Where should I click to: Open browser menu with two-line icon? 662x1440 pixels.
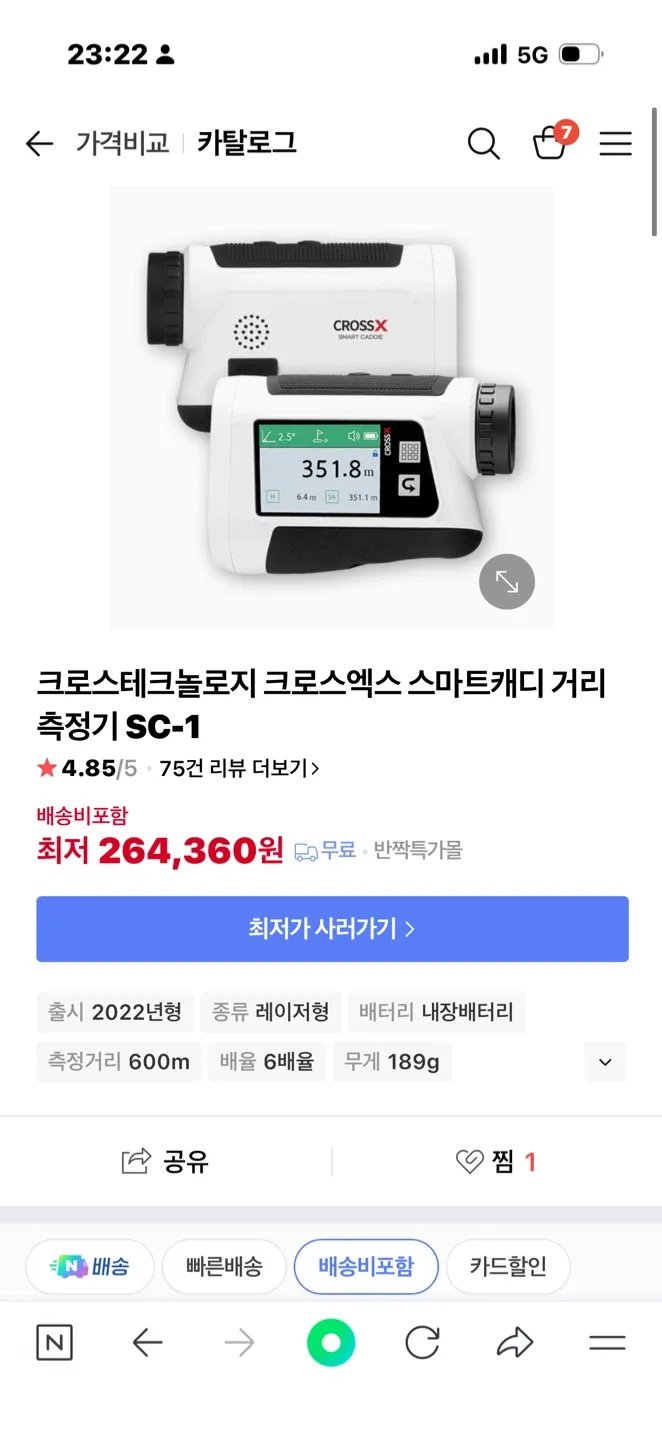click(607, 1343)
